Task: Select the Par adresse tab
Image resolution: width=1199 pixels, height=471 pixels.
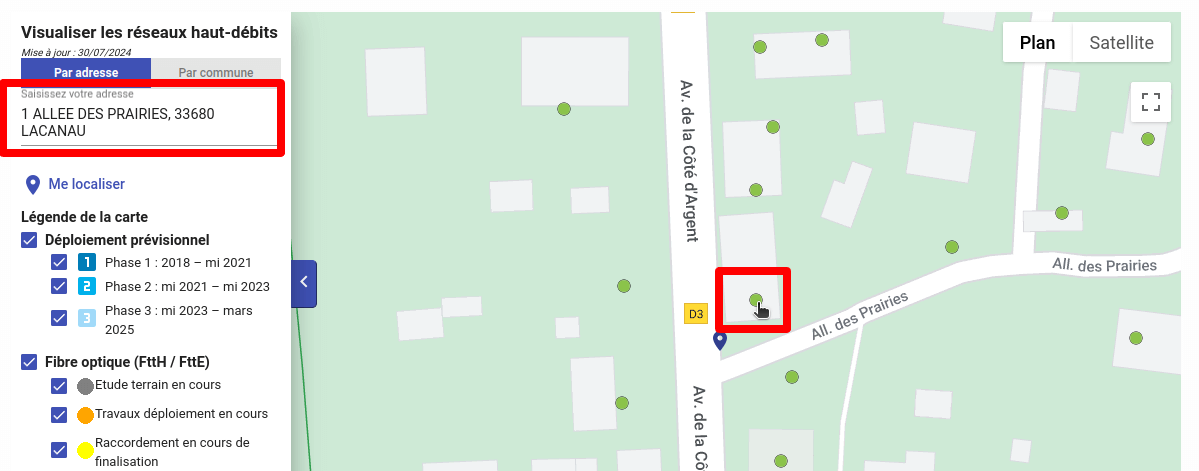Action: click(86, 73)
